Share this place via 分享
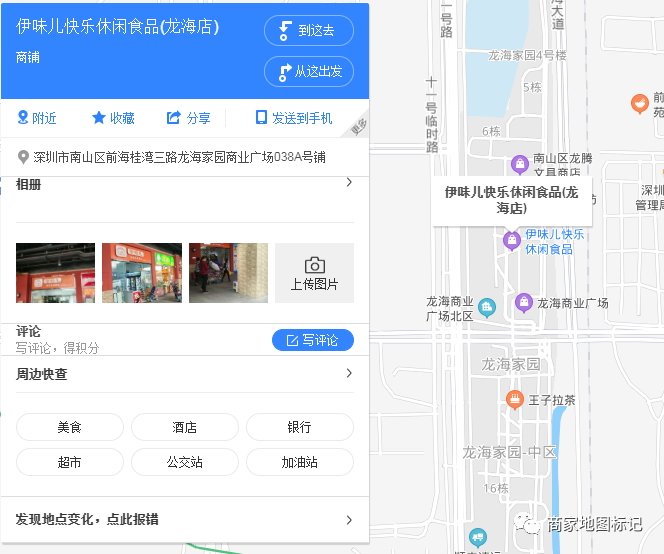664x554 pixels. 188,118
